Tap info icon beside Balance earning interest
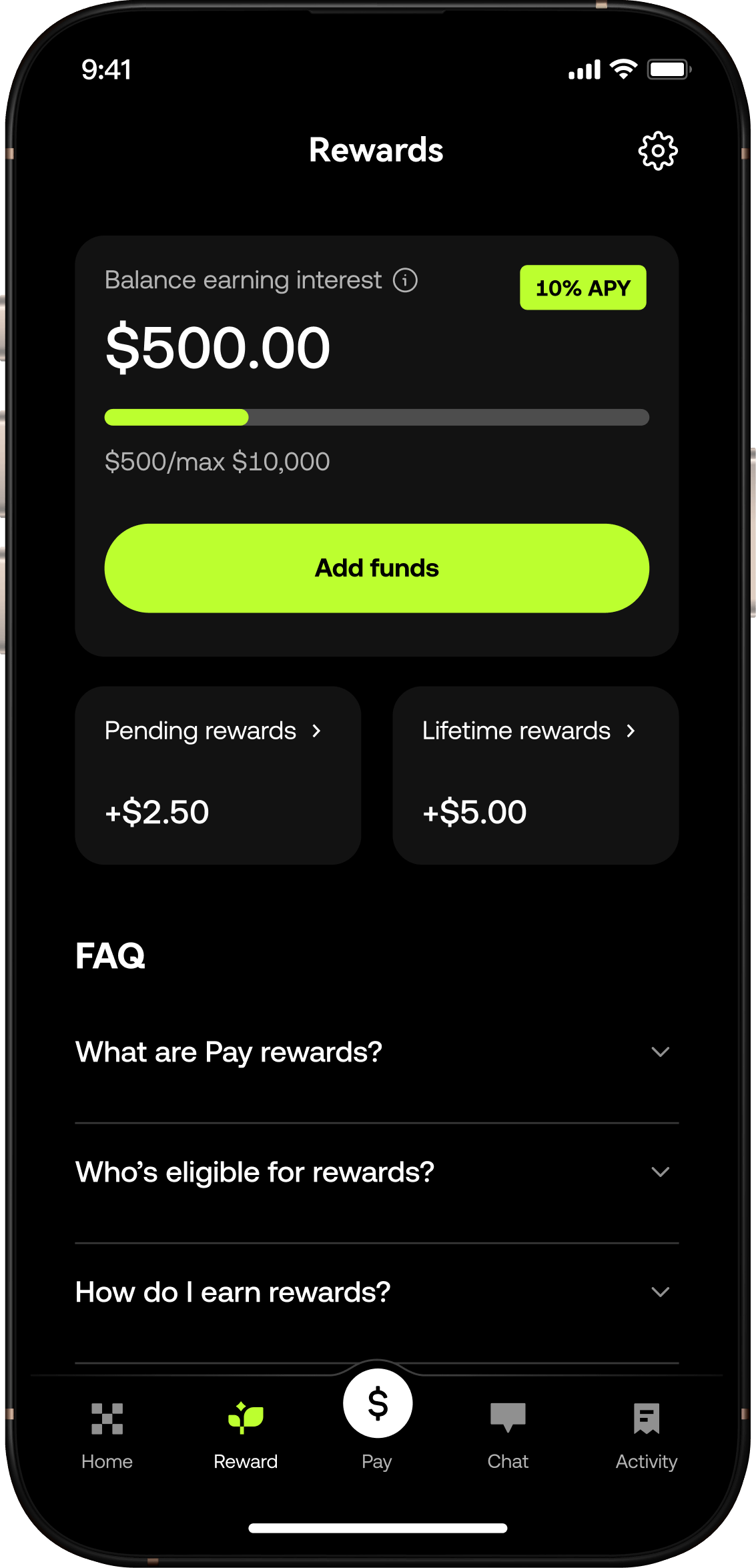Screen dimensions: 756x1568 pos(405,280)
